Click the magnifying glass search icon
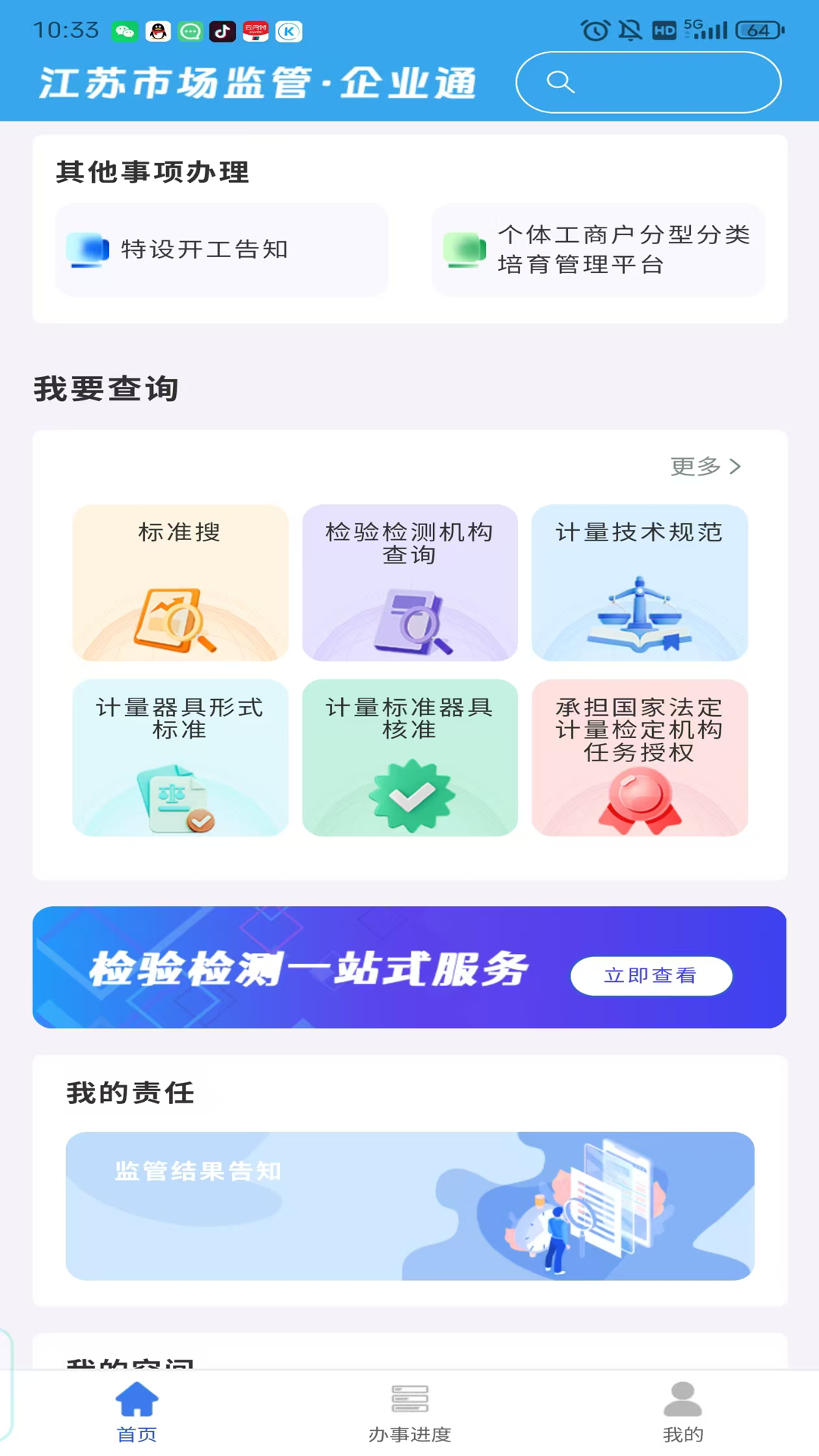The width and height of the screenshot is (819, 1456). click(561, 82)
